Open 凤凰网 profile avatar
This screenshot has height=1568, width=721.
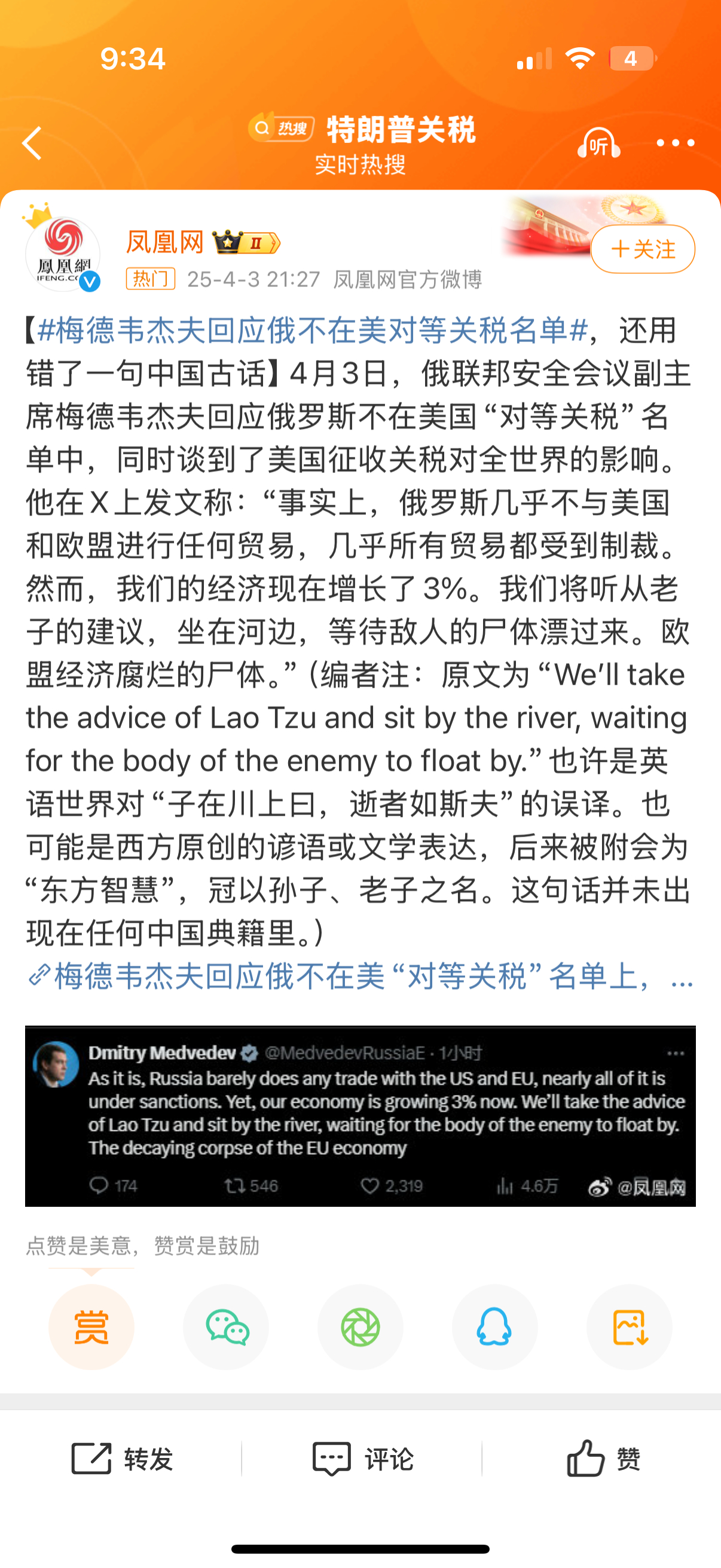coord(62,253)
